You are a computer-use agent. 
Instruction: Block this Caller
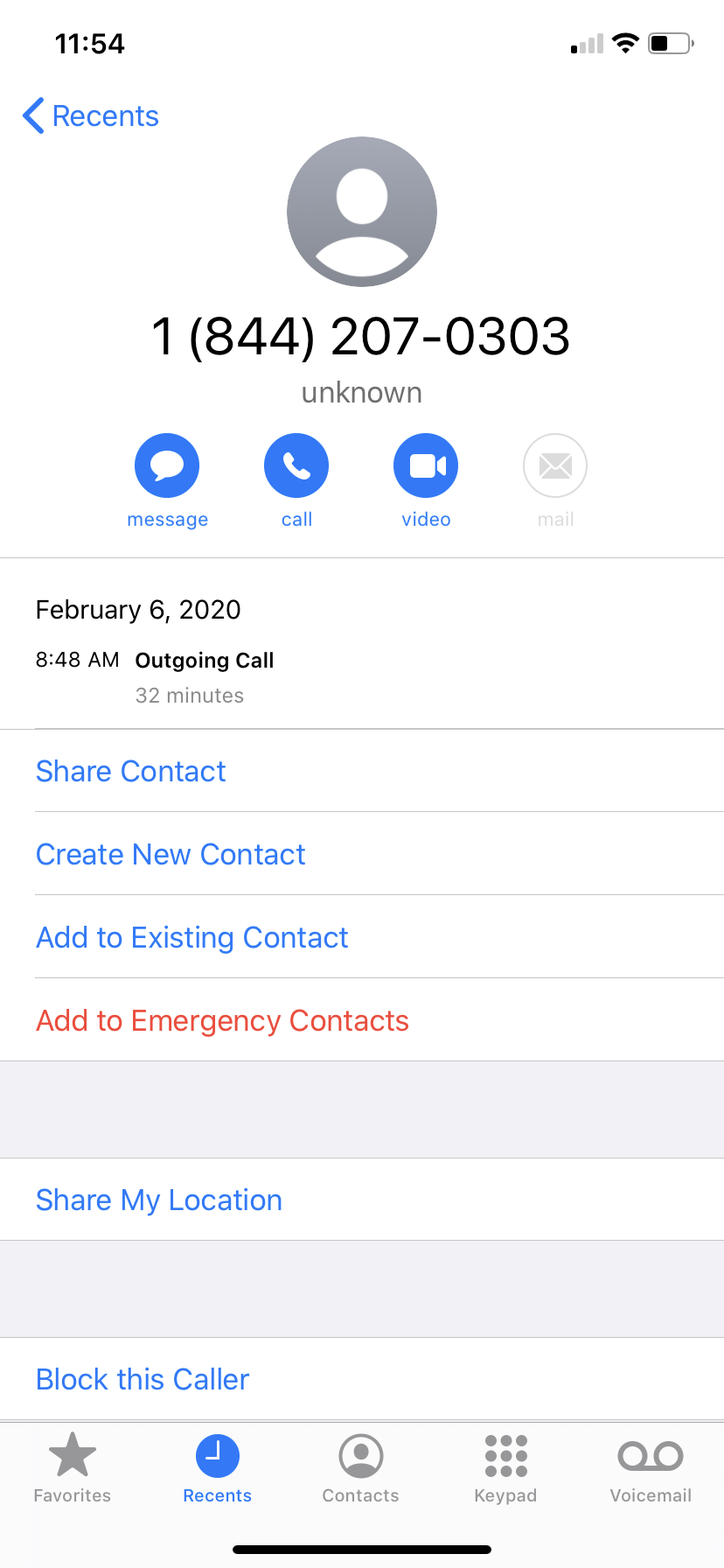coord(143,1379)
